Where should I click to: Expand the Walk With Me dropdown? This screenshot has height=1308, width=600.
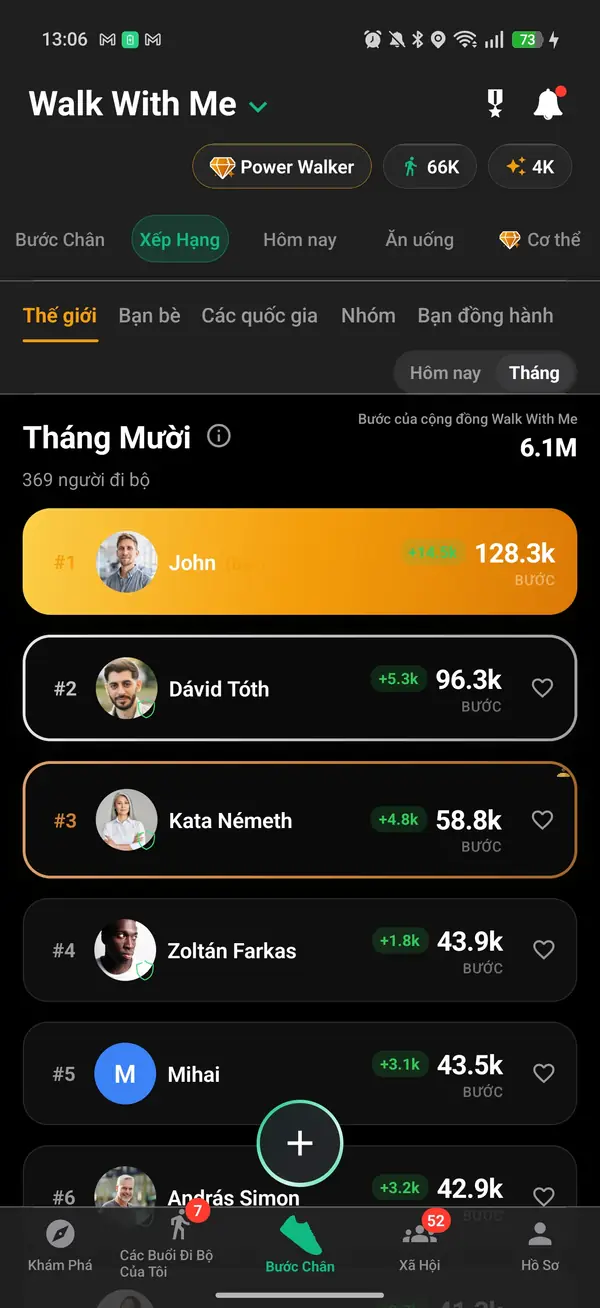(258, 106)
